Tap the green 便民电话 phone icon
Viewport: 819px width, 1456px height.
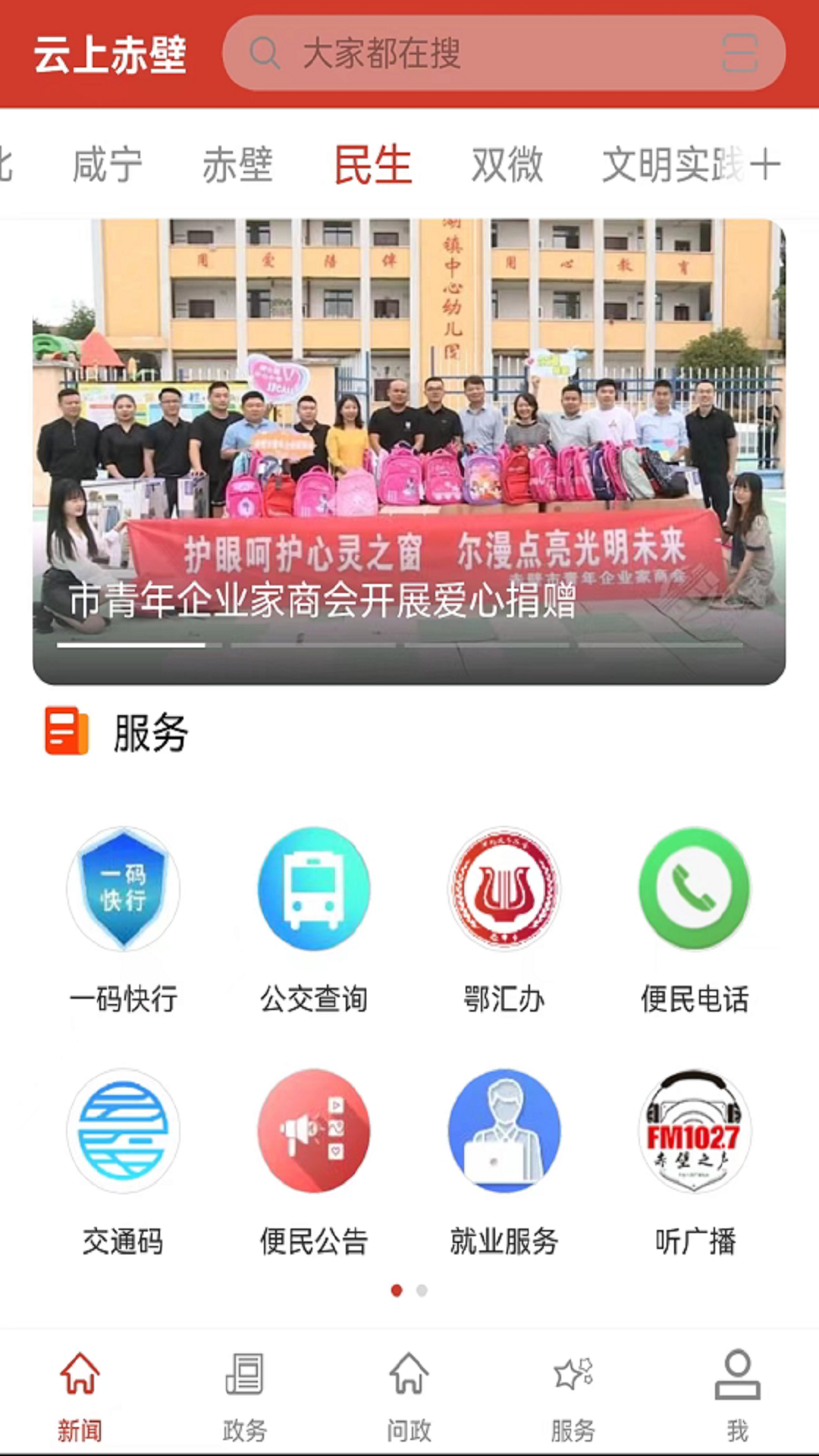tap(695, 893)
